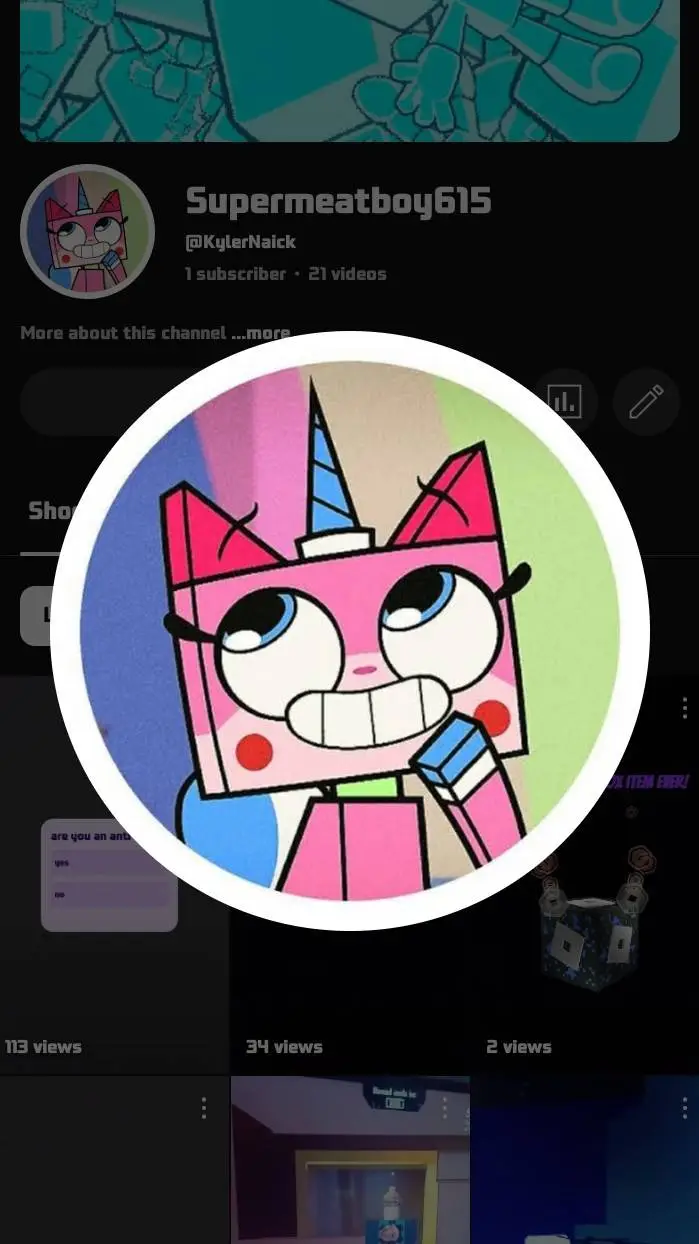This screenshot has width=699, height=1244.
Task: Tap the small Supermeatboy615 channel avatar
Action: click(x=87, y=231)
